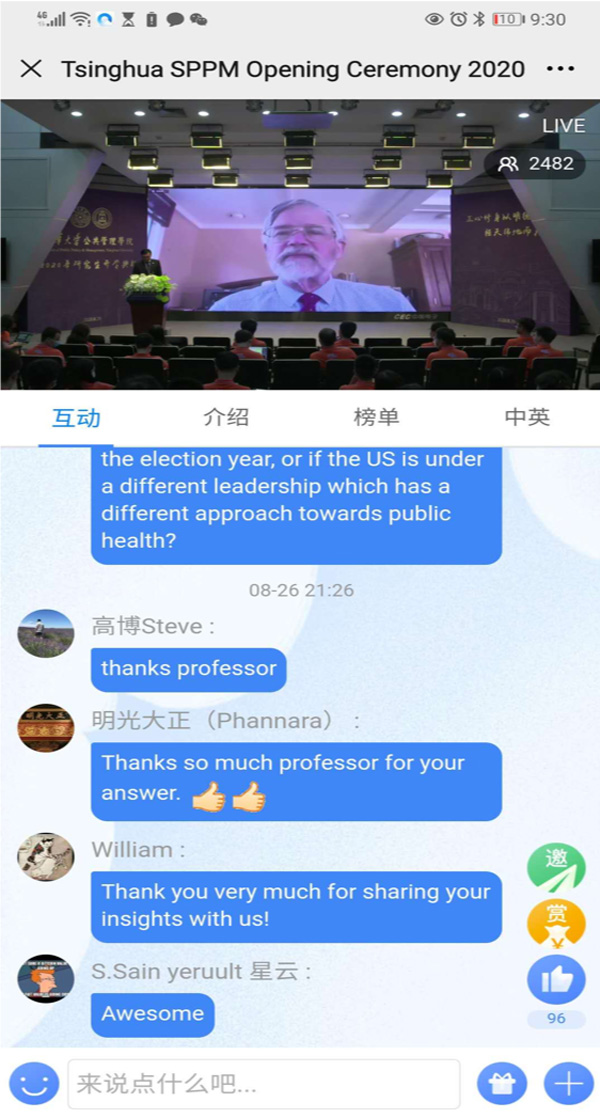
Task: Switch to the 中英 tab
Action: 526,417
